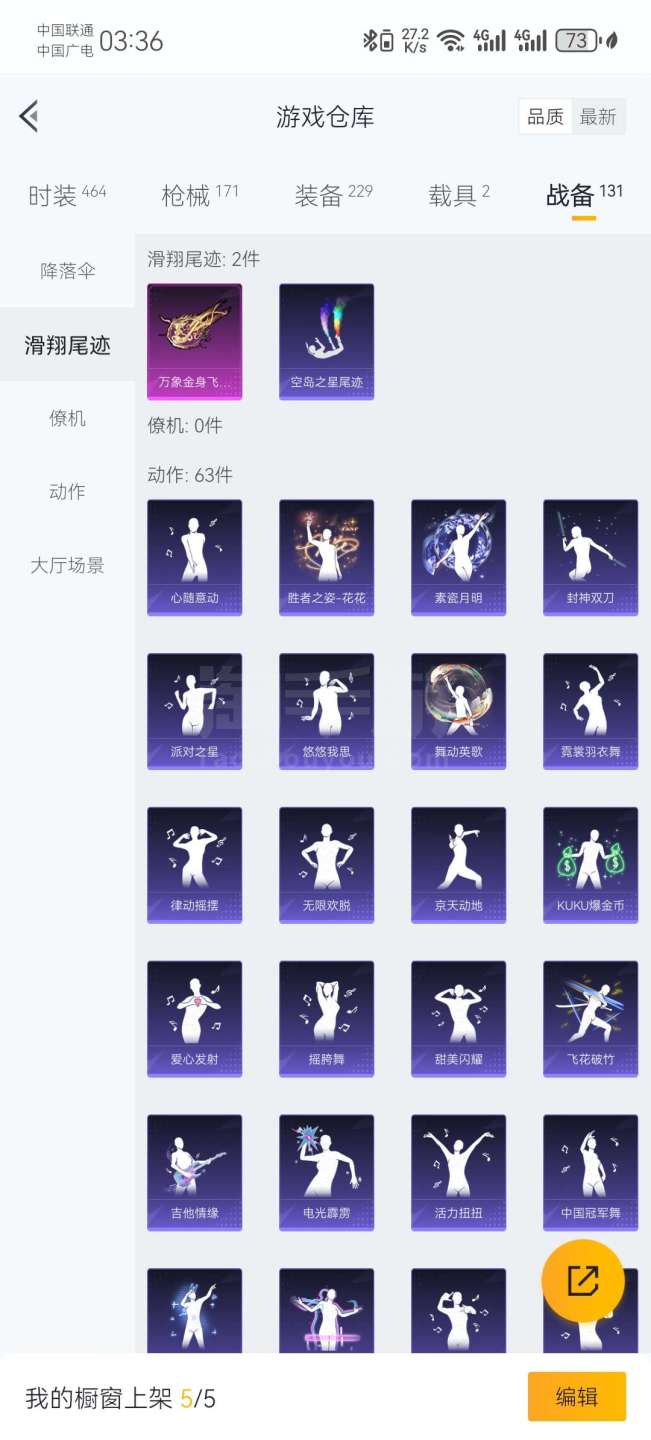Switch to the 时装 tab
Screen dimensions: 651x1440
(x=66, y=195)
